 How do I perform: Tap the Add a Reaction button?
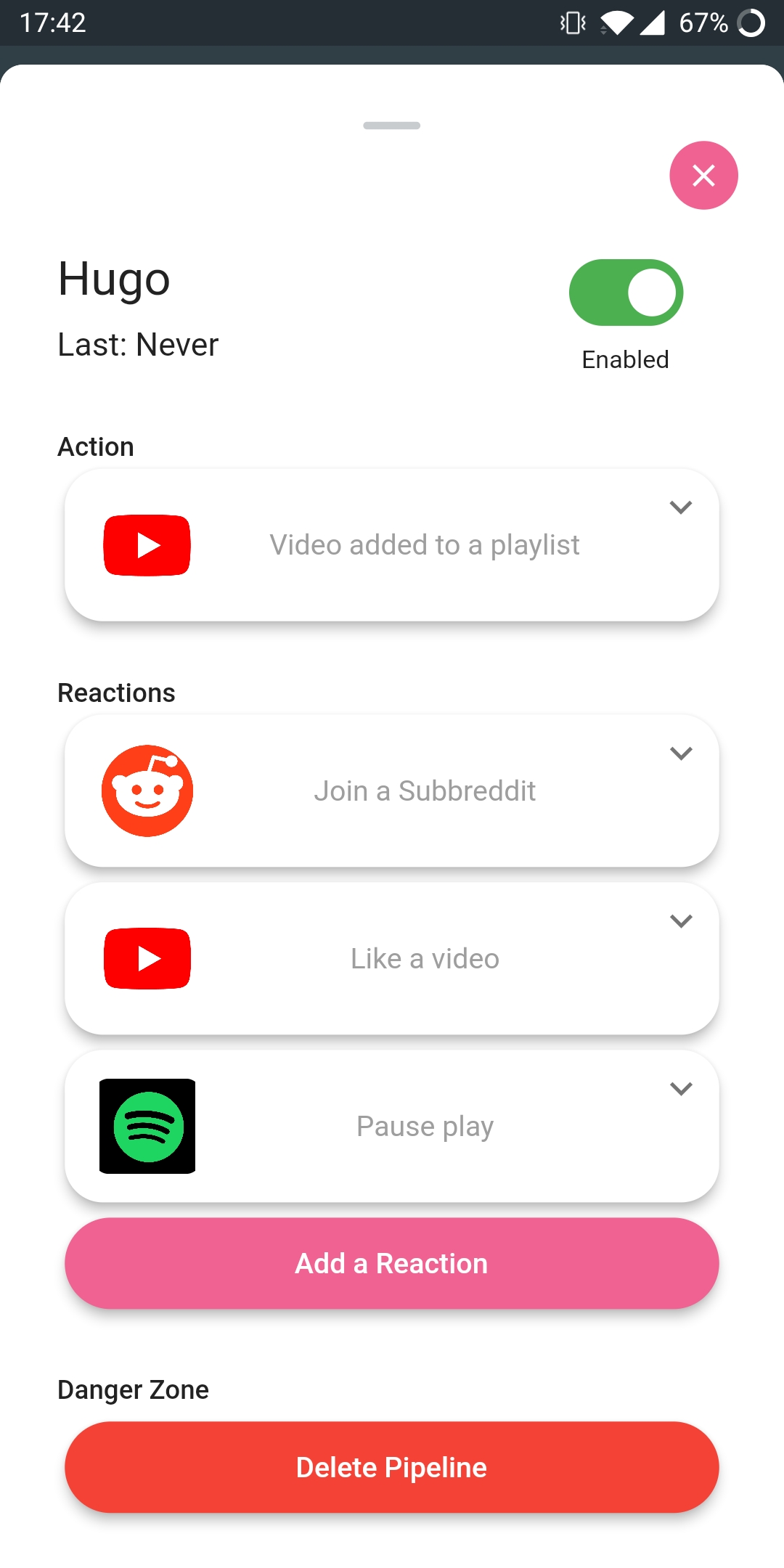(392, 1263)
